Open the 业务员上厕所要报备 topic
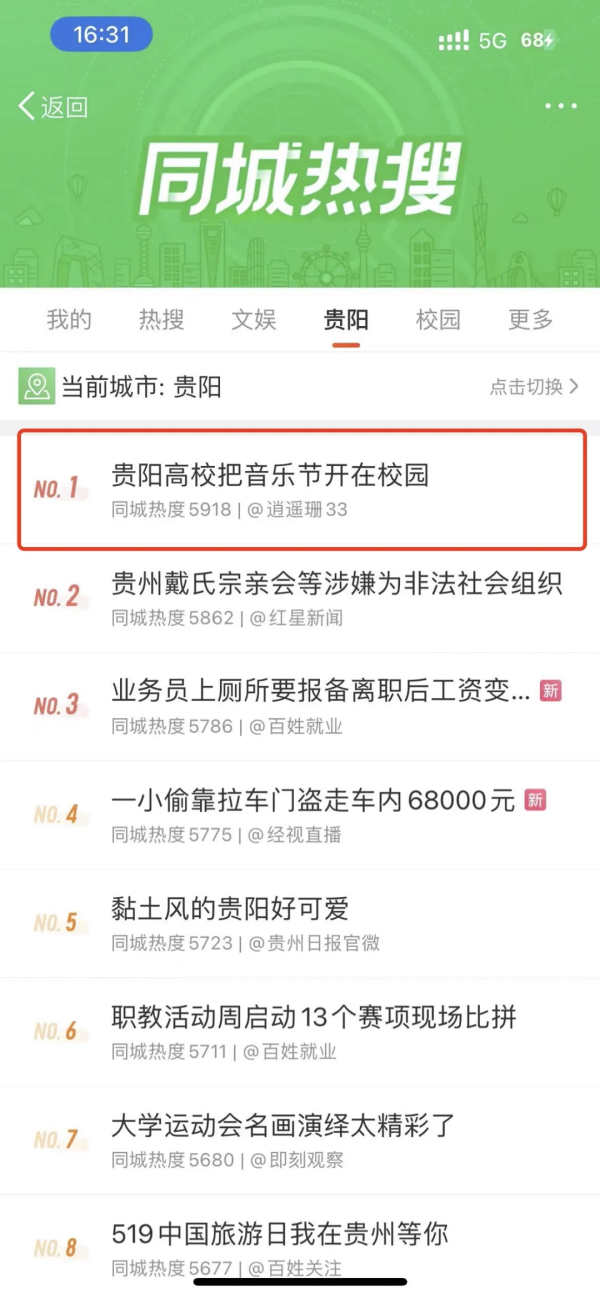Image resolution: width=600 pixels, height=1298 pixels. coord(300,706)
